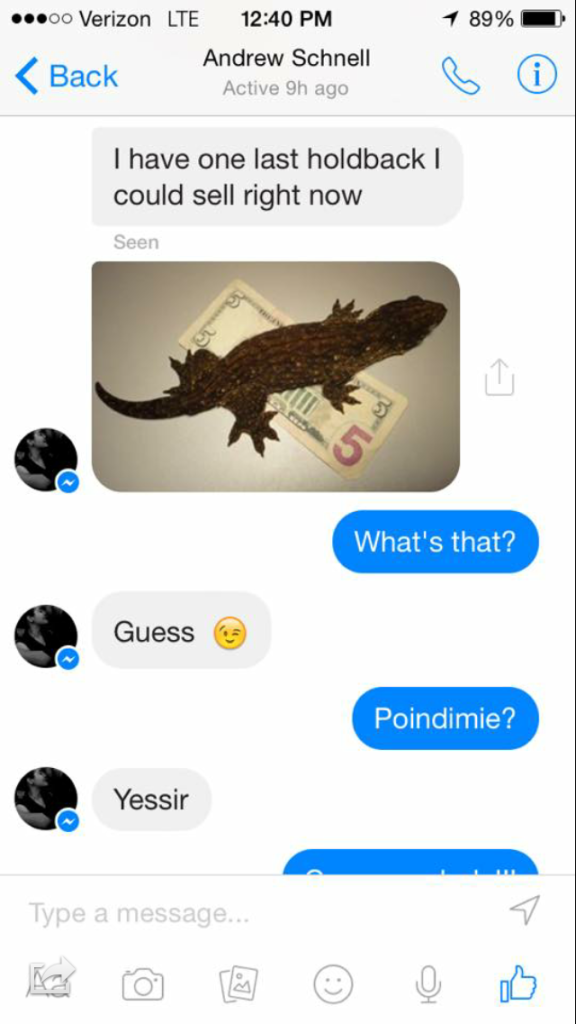Start a voice call with Andrew Schnell
Image resolution: width=576 pixels, height=1024 pixels.
coord(460,76)
